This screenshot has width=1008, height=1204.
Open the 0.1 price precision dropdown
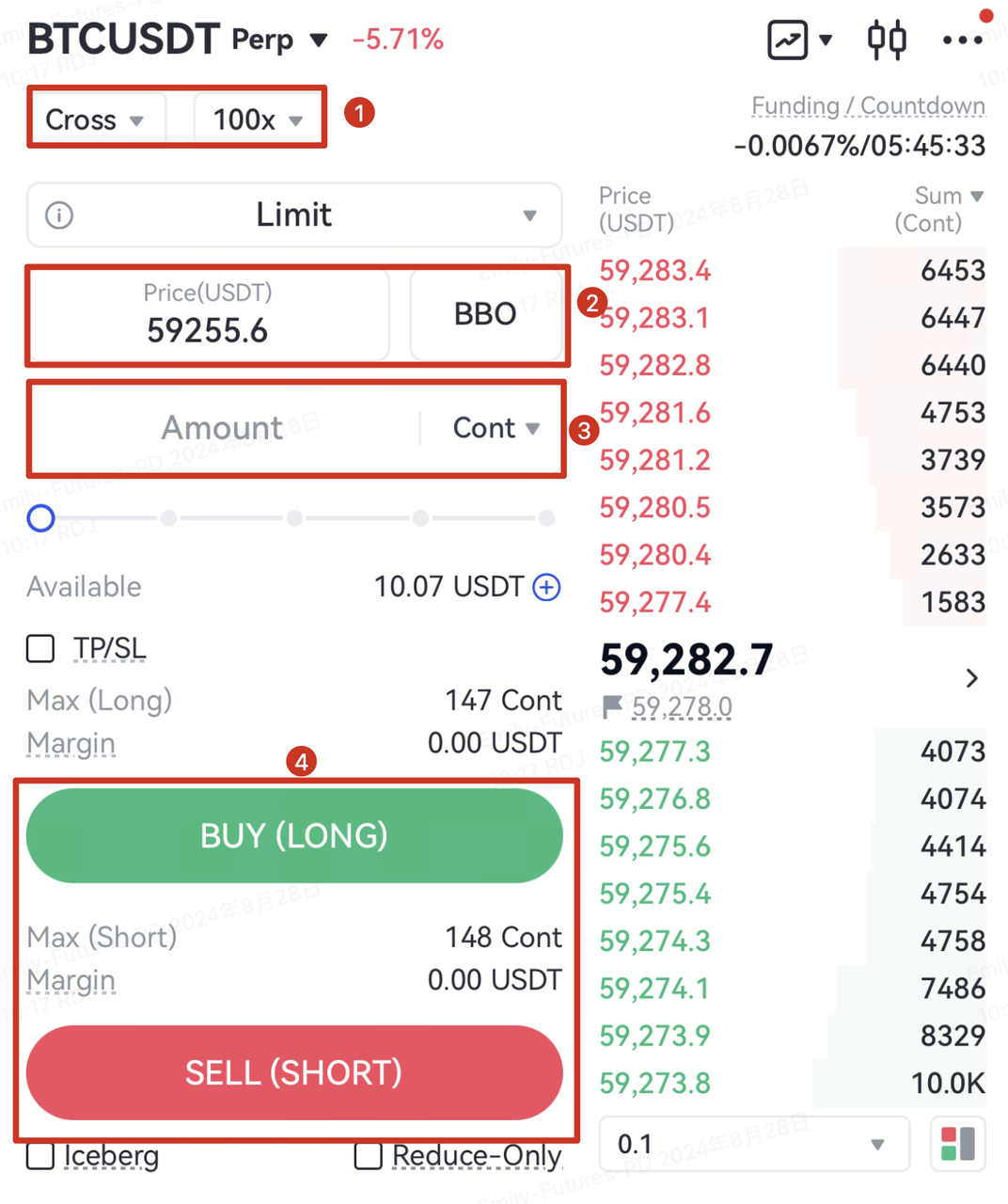tap(753, 1144)
